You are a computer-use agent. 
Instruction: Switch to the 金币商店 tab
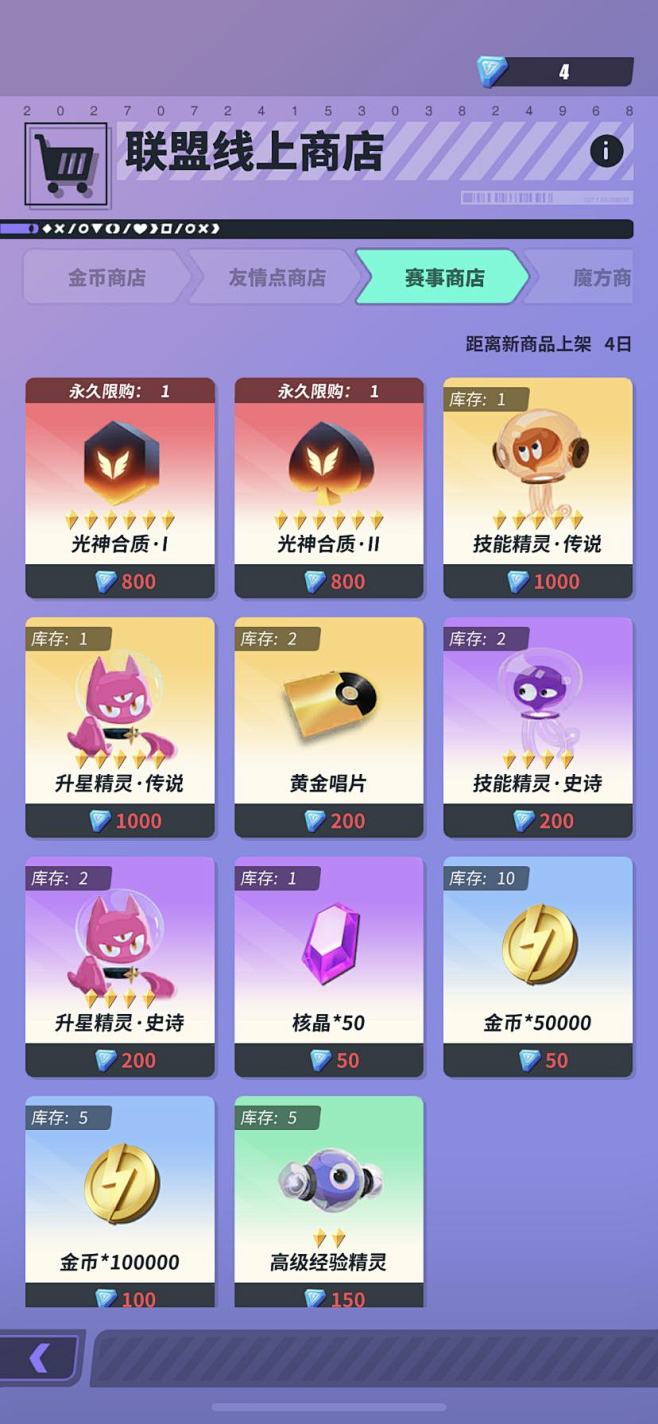click(x=106, y=277)
